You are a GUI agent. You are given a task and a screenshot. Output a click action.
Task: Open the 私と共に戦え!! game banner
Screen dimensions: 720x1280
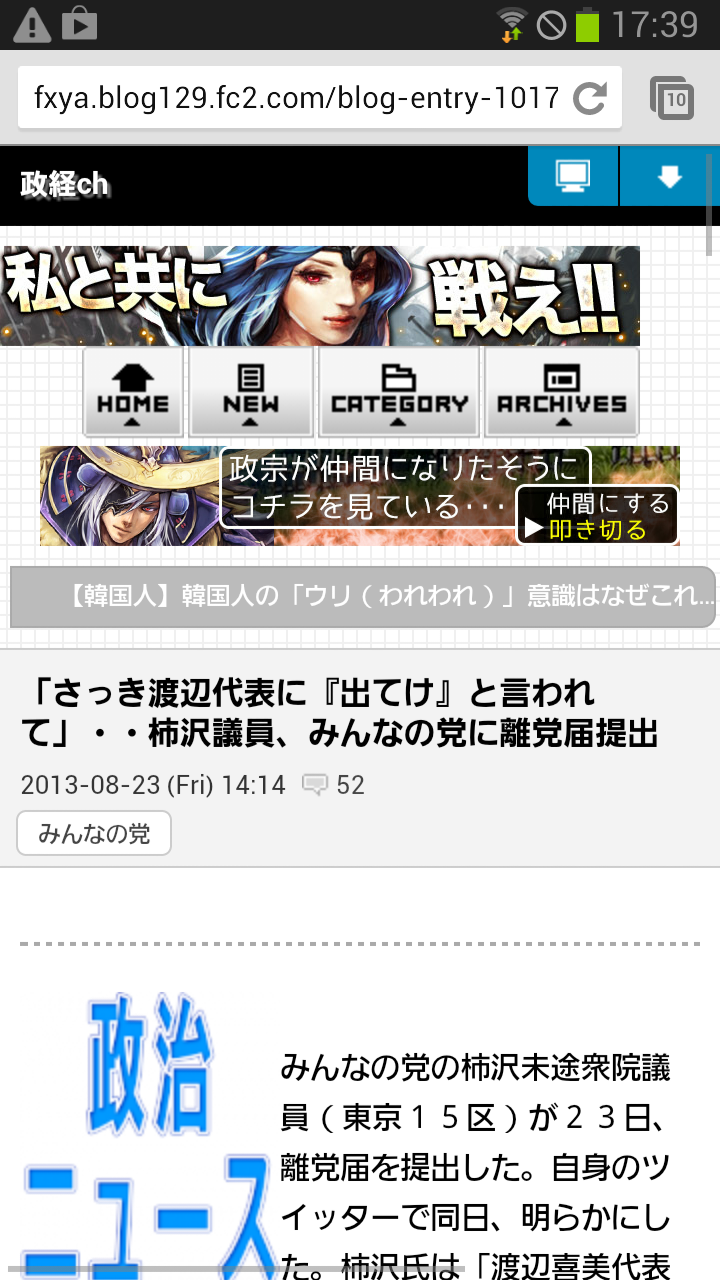pos(320,296)
